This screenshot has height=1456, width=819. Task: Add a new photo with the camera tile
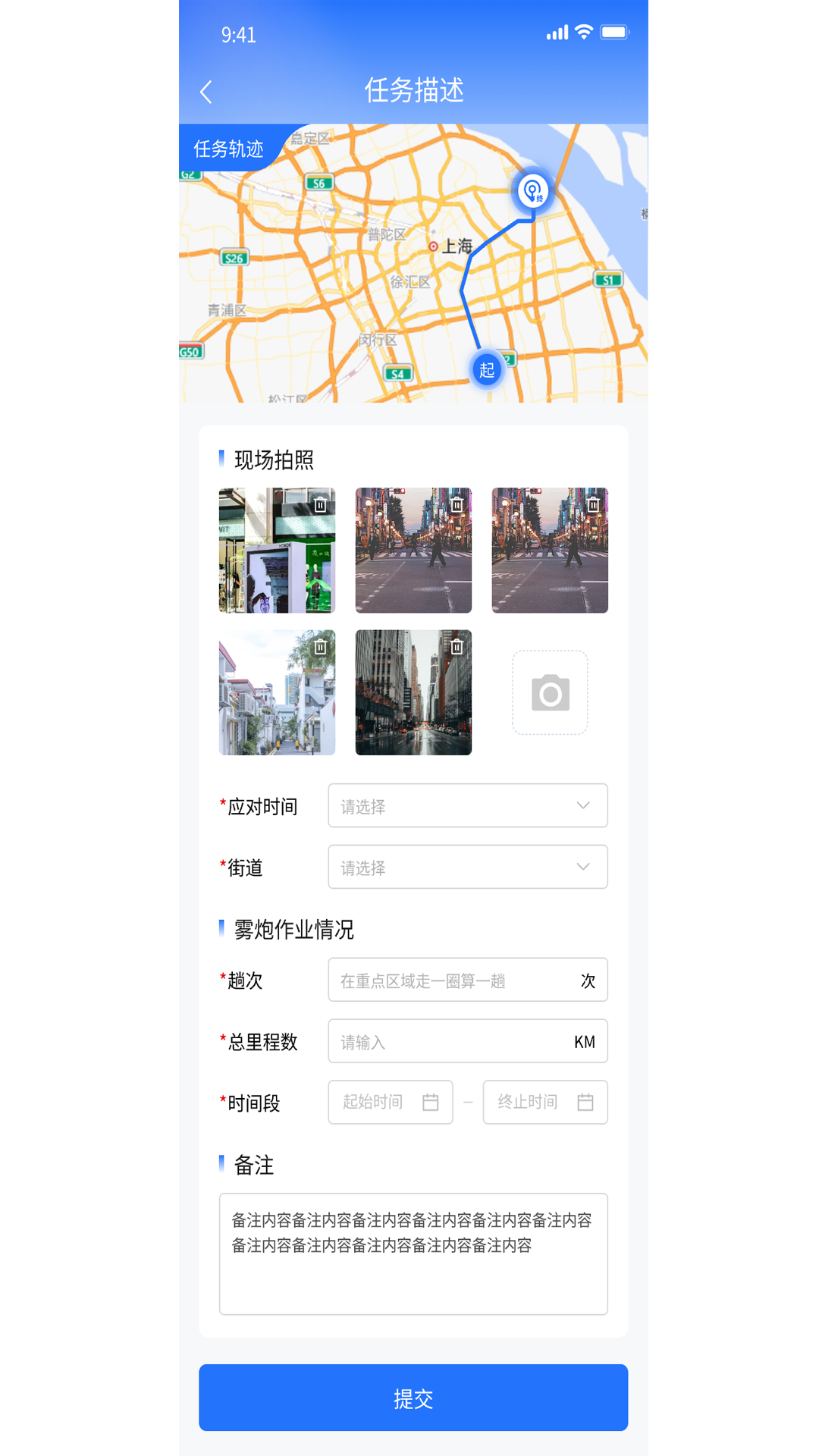pyautogui.click(x=550, y=692)
